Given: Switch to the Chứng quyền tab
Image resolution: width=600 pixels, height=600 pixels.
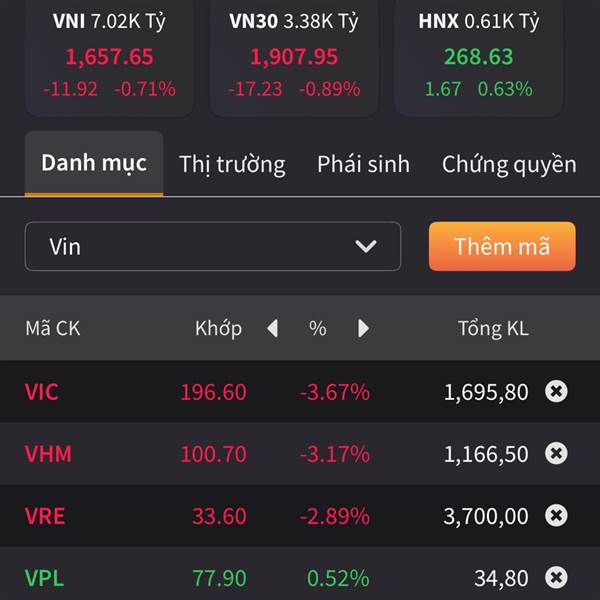Looking at the screenshot, I should pos(509,165).
